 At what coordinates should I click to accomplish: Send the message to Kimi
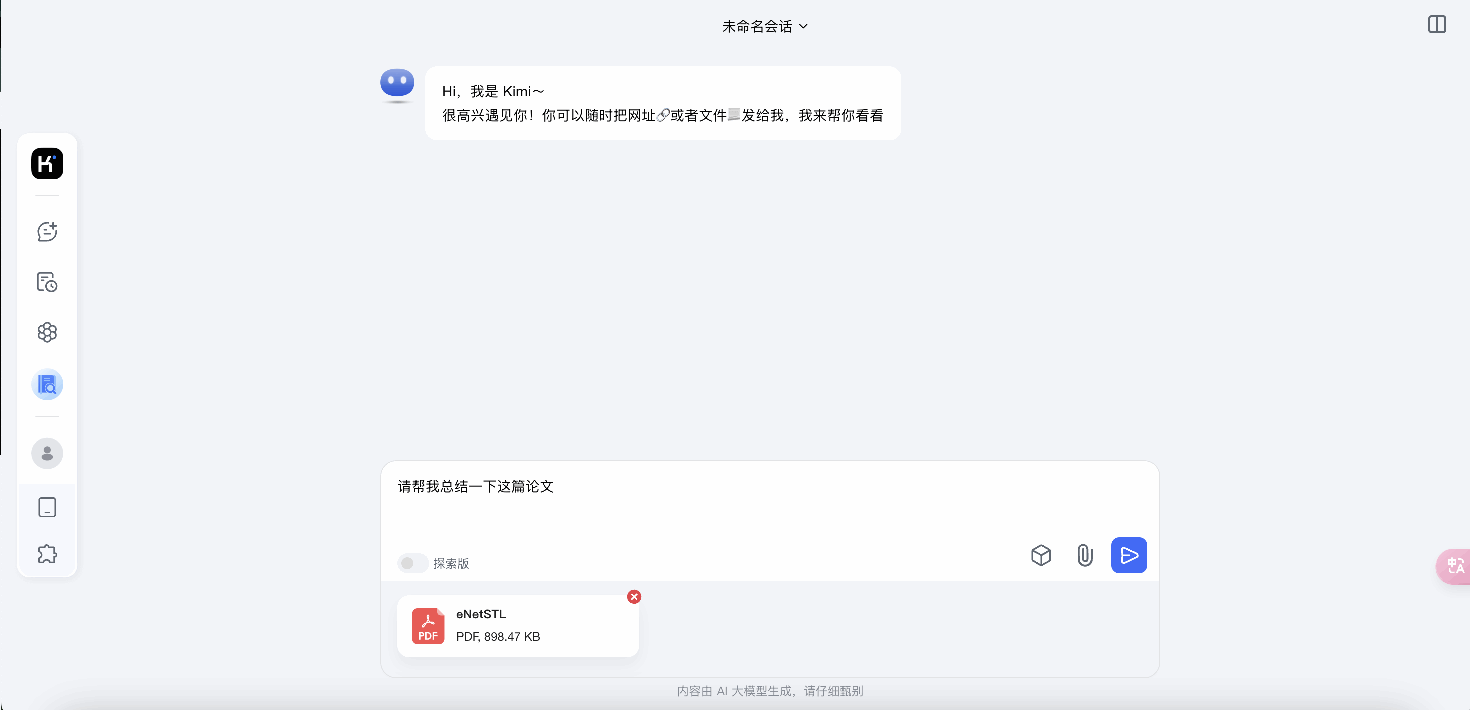(x=1128, y=555)
